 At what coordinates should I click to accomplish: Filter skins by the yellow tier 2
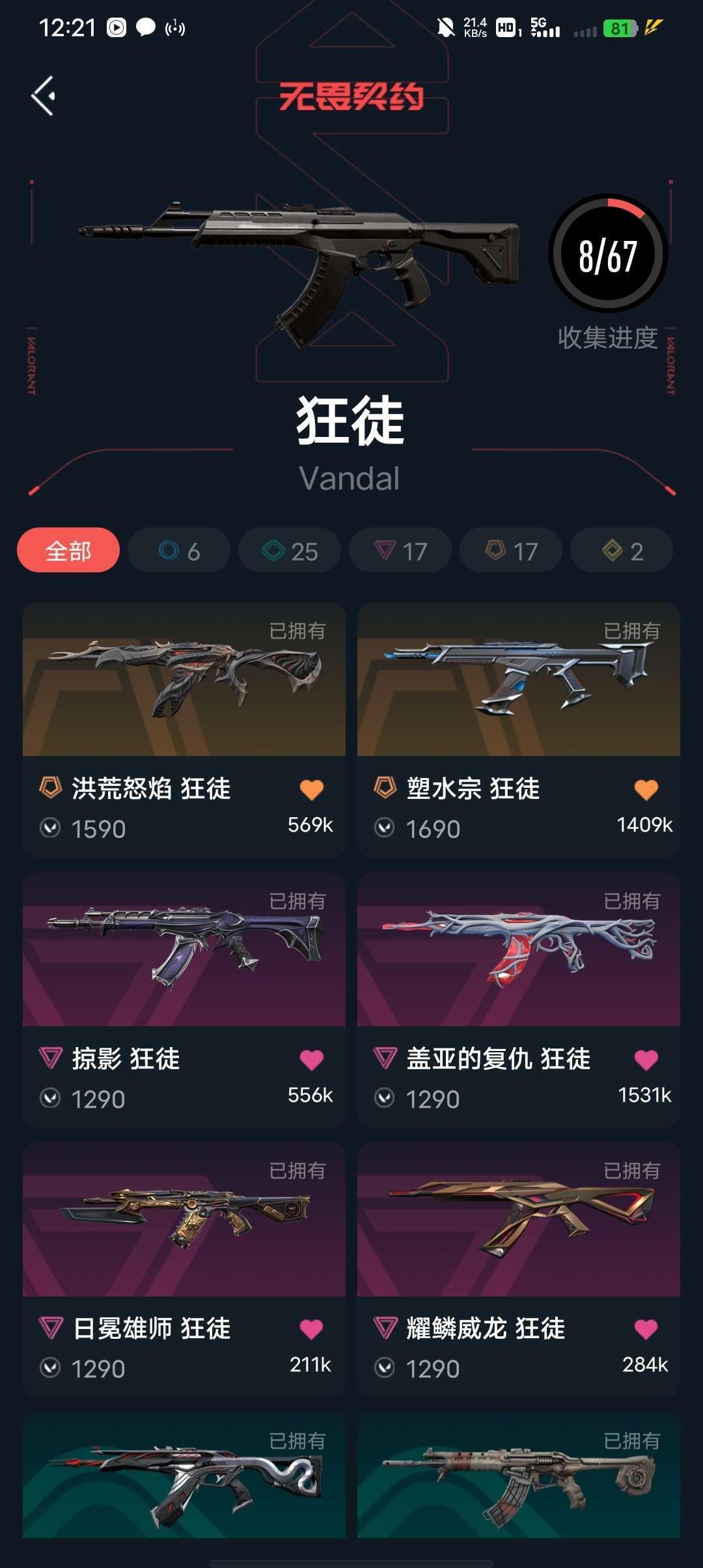tap(622, 551)
